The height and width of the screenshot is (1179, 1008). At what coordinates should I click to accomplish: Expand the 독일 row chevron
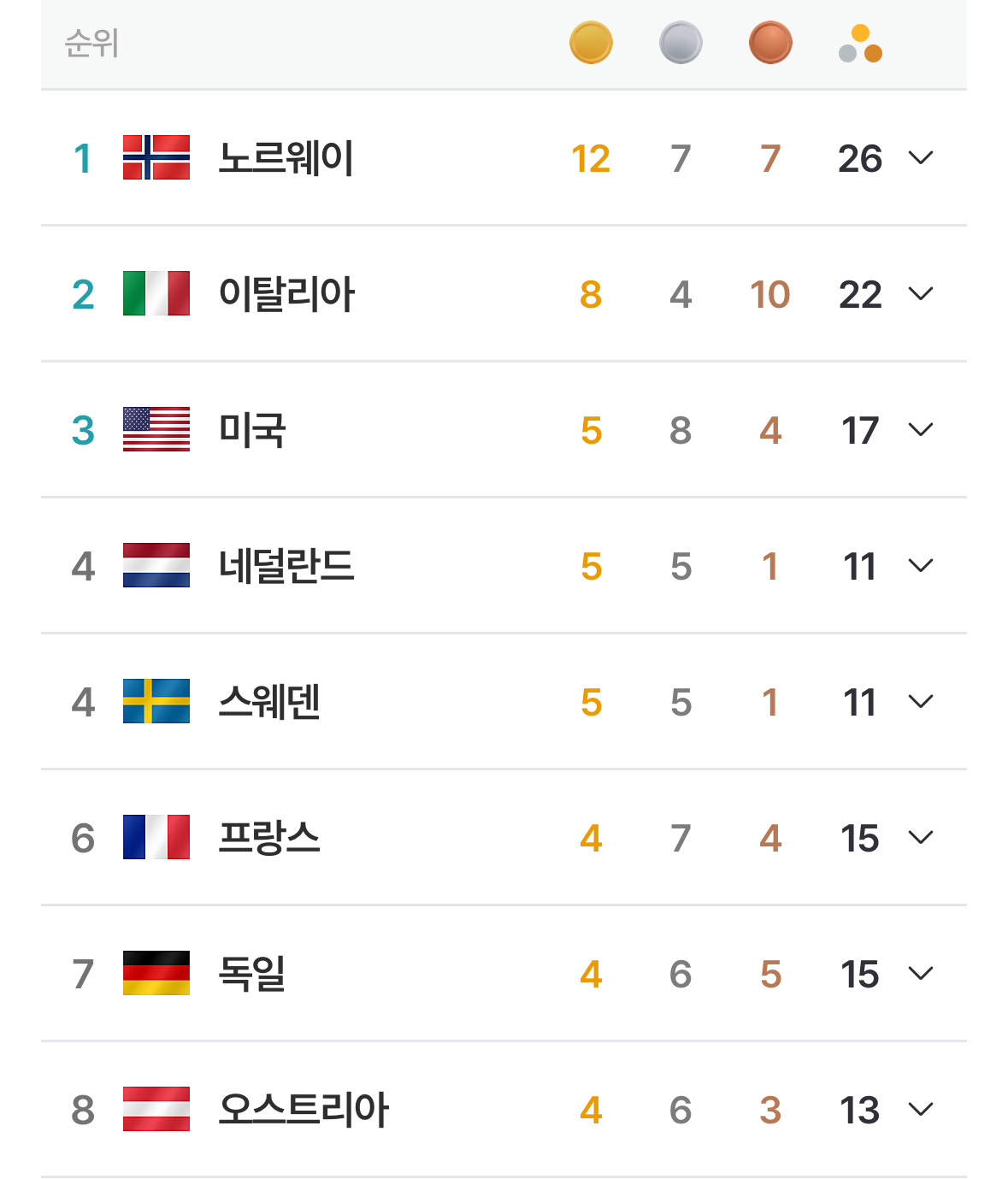[920, 974]
